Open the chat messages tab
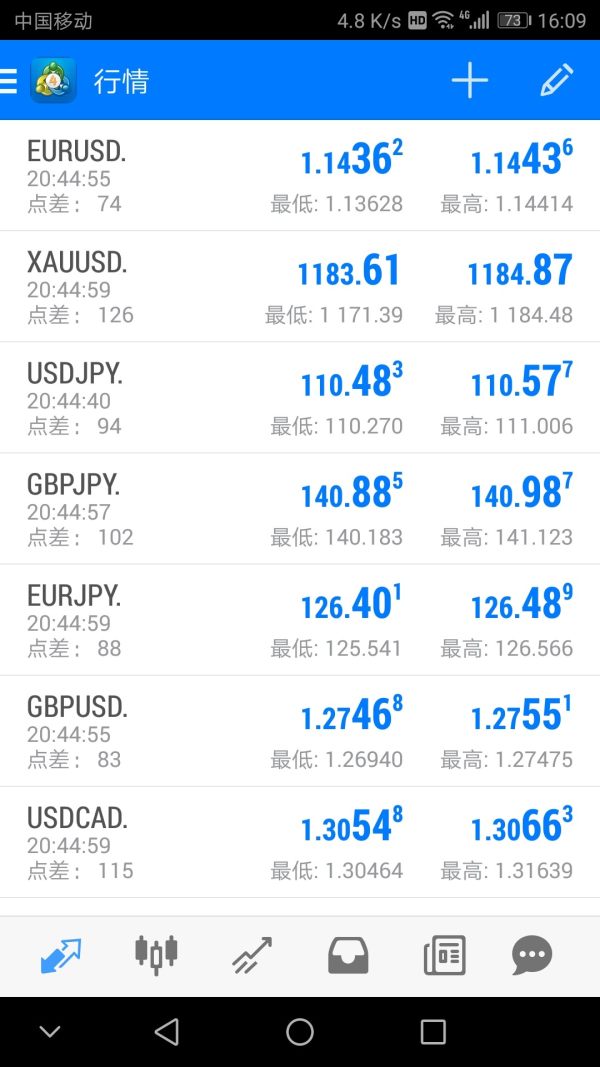The height and width of the screenshot is (1067, 600). click(x=532, y=956)
